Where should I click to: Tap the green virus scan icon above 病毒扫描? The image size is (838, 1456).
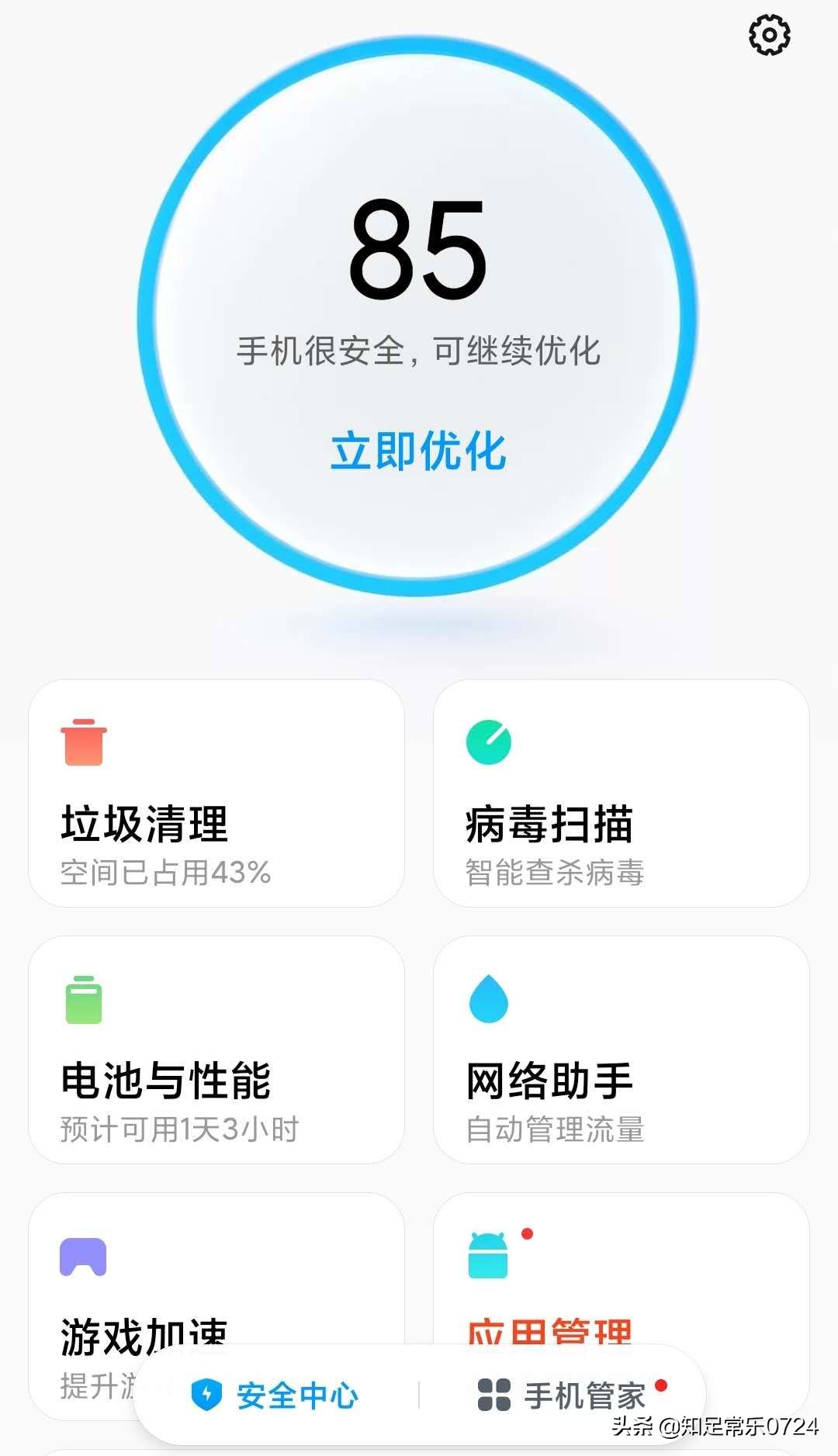488,743
